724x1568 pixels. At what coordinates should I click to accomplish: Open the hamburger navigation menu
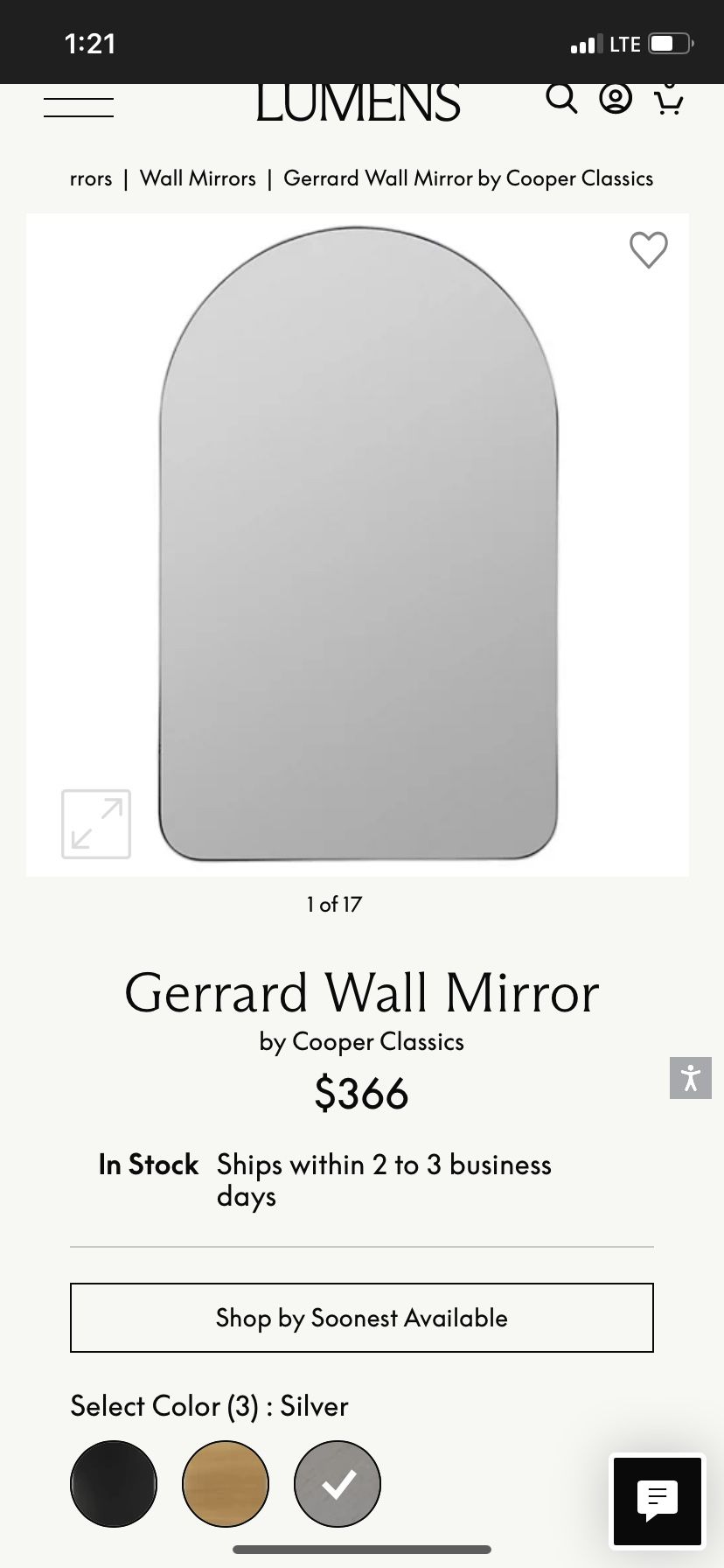[x=79, y=107]
